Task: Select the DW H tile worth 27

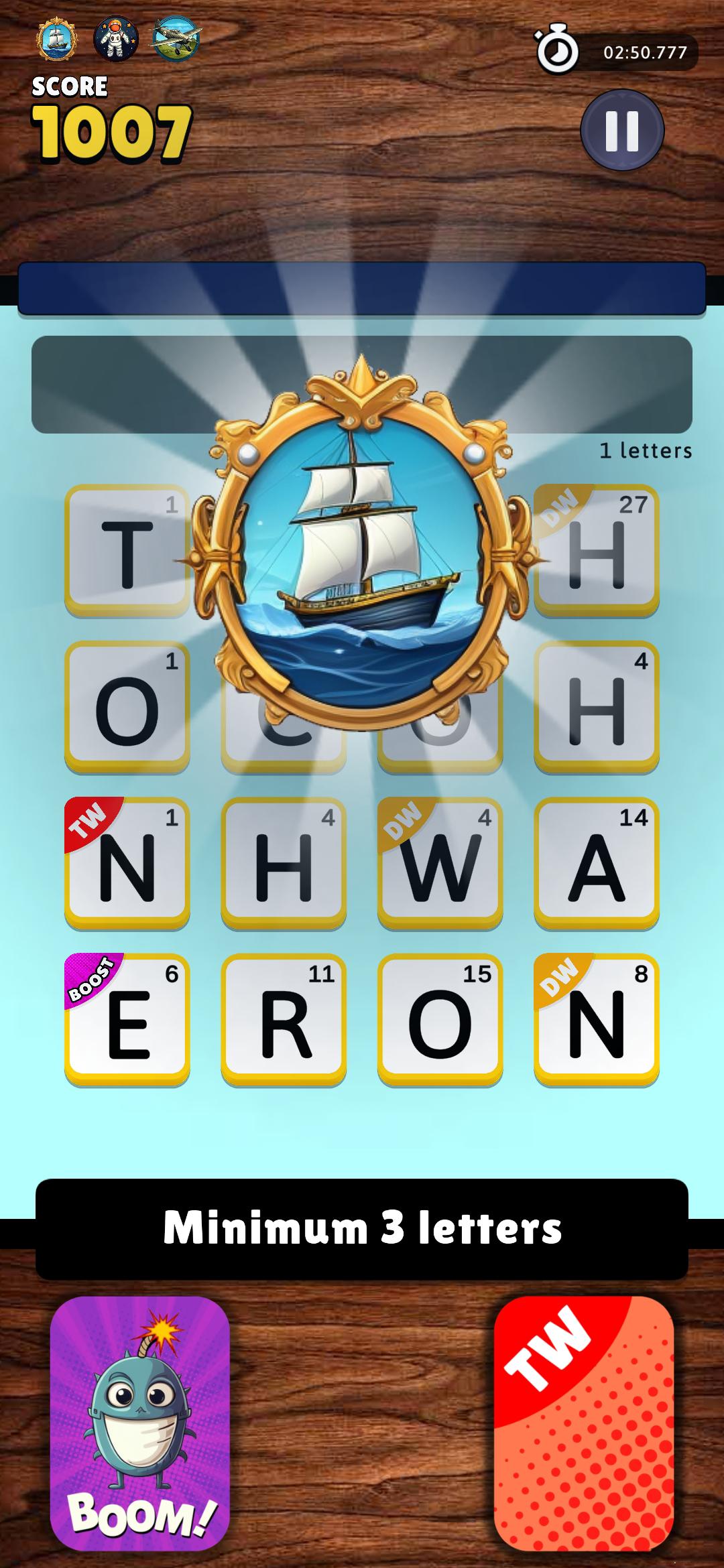Action: (597, 551)
